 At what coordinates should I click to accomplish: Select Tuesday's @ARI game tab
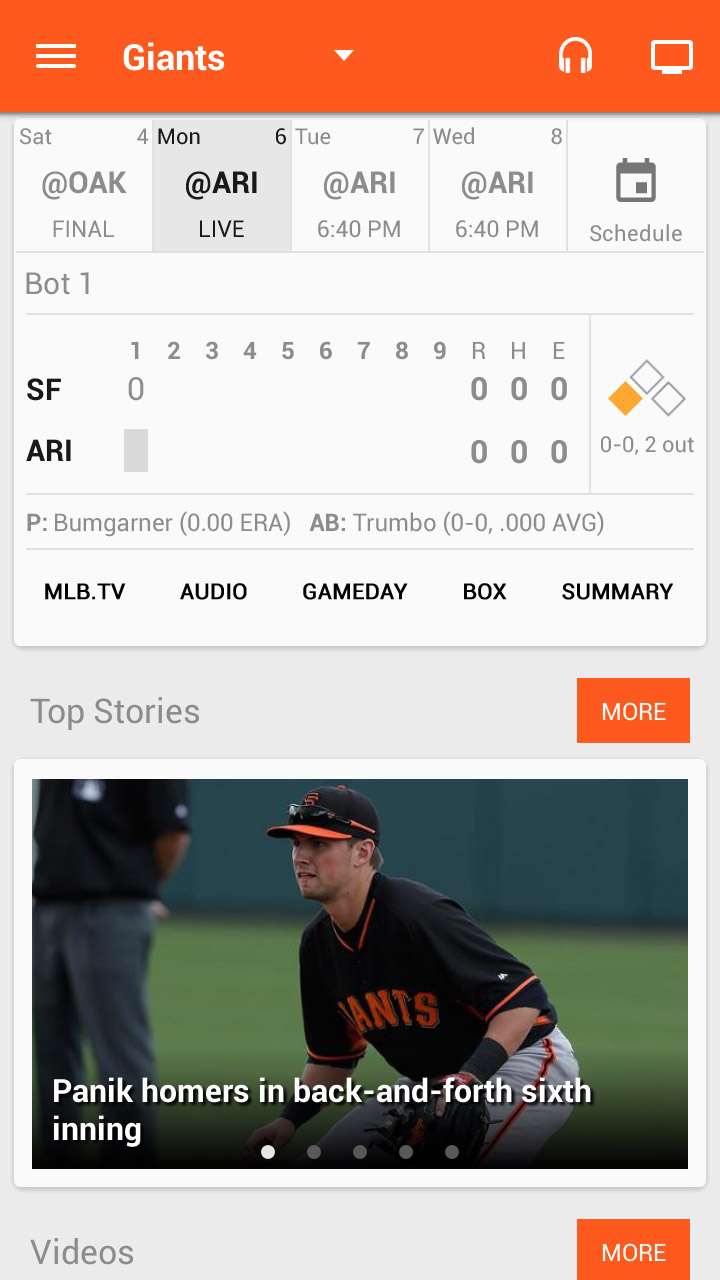[359, 185]
